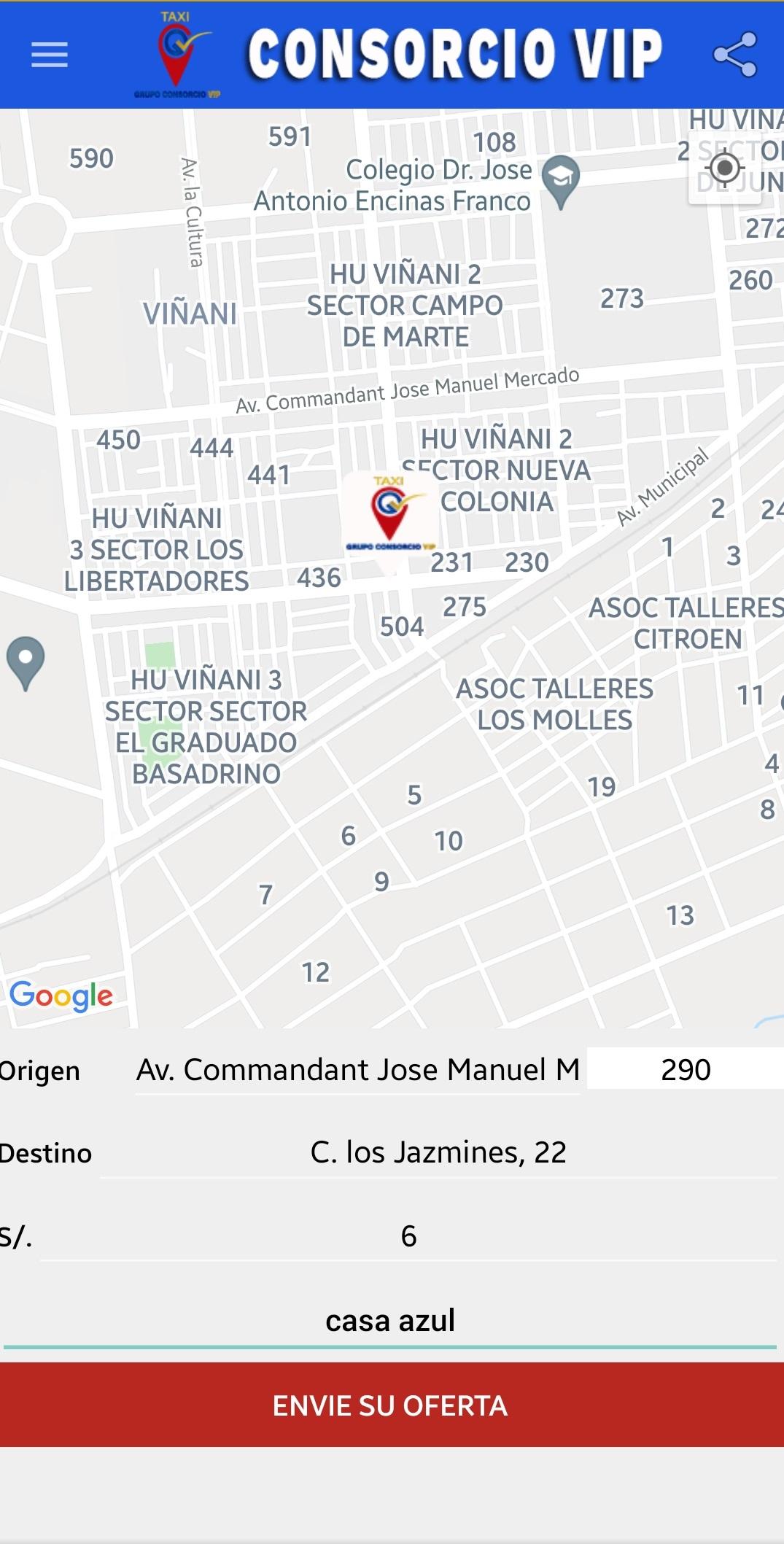The image size is (784, 1544).
Task: Tap the Colegio Dr. Jose Antonio Encinas marker
Action: coord(561,180)
